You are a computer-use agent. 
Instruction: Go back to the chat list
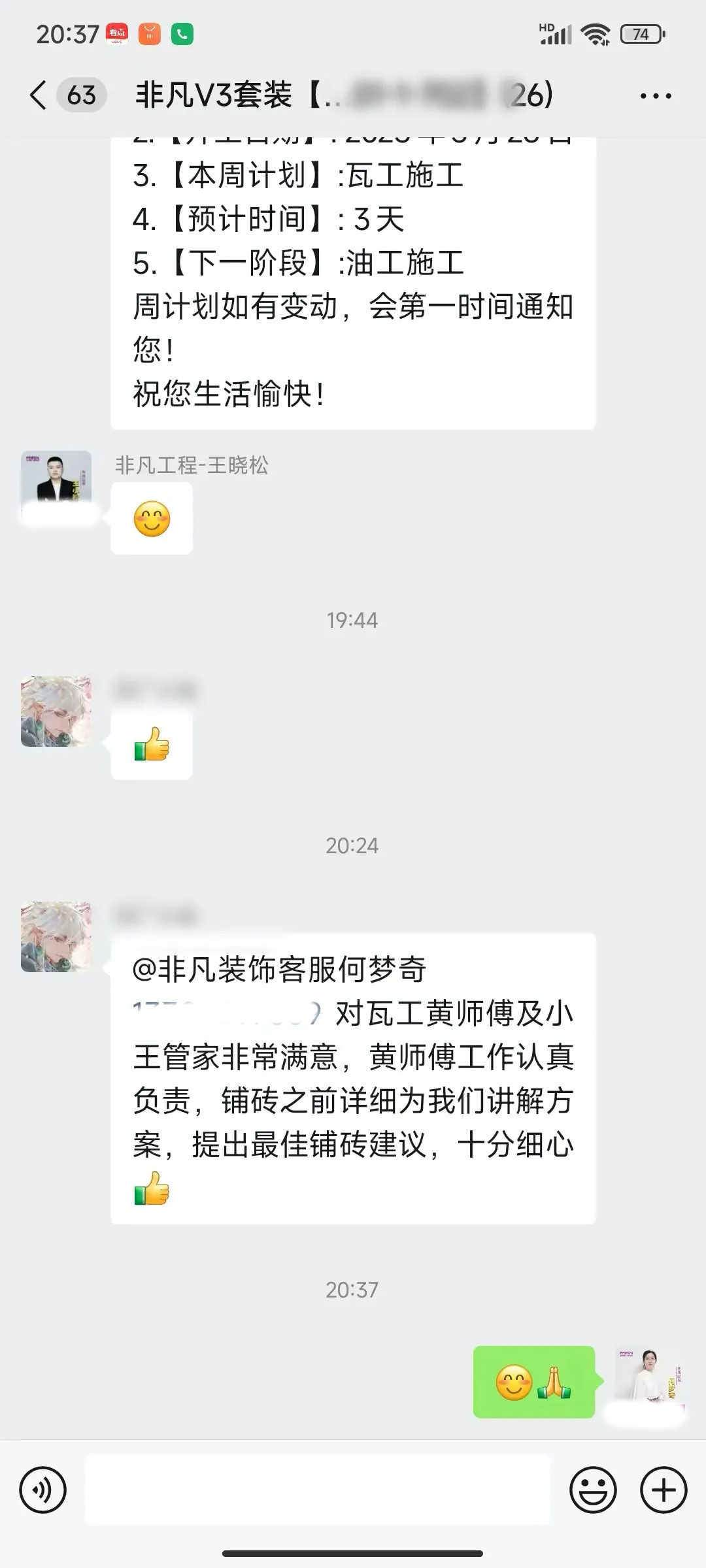[x=39, y=95]
